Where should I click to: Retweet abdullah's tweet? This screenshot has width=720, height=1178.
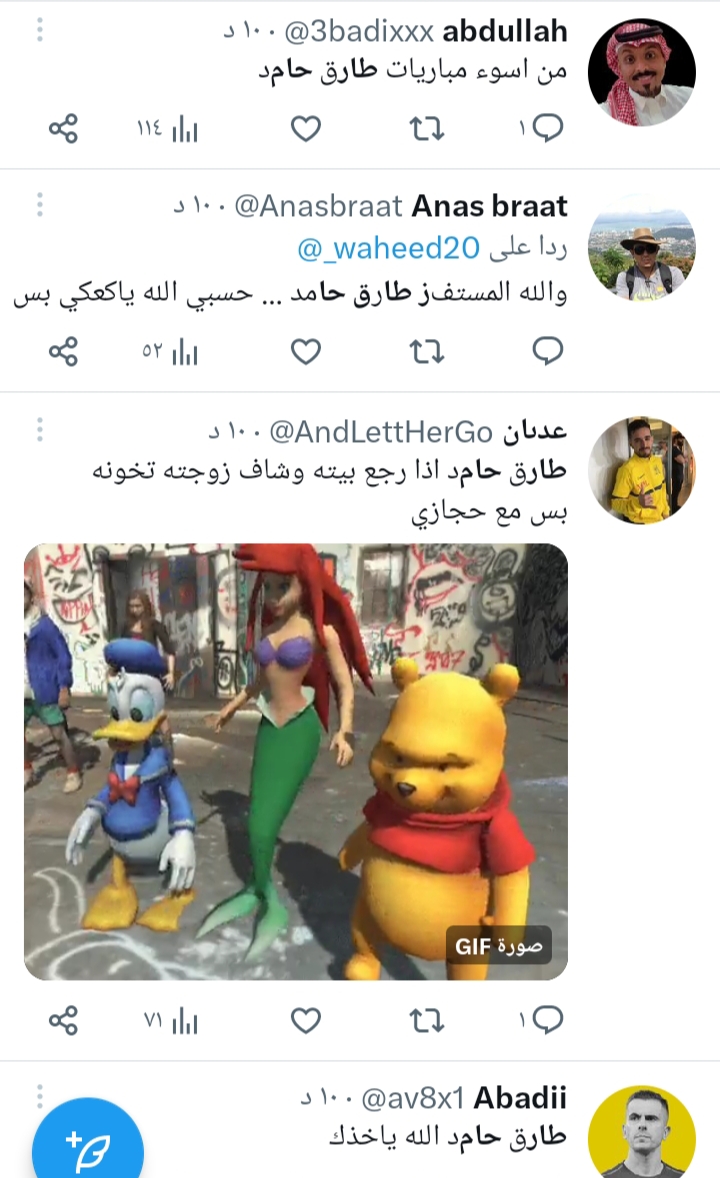[427, 128]
